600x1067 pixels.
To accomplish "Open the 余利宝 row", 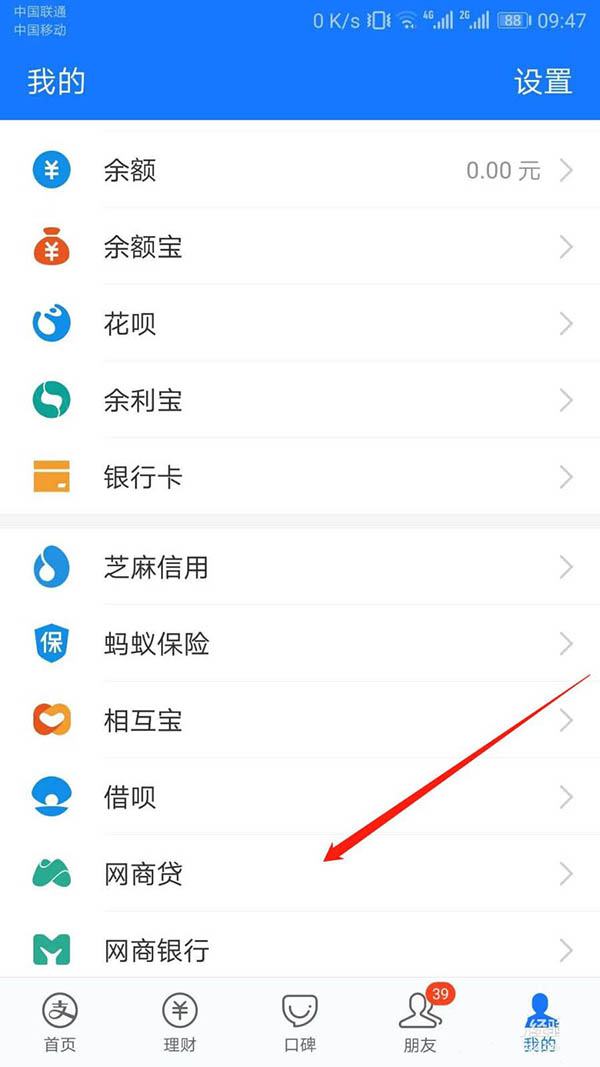I will pos(300,401).
